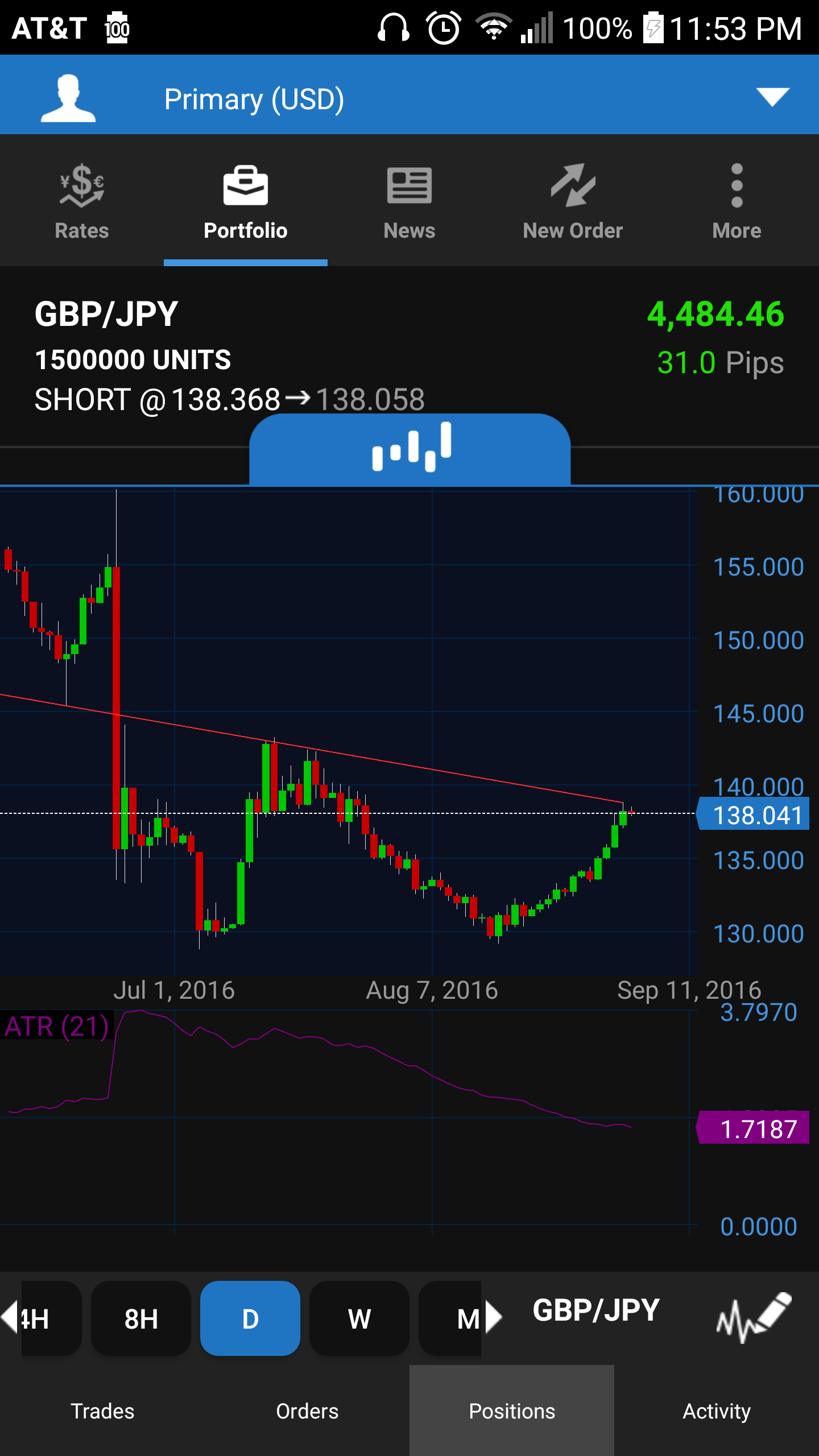Tap the GBP/JPY instrument selector below chart

pos(595,1311)
